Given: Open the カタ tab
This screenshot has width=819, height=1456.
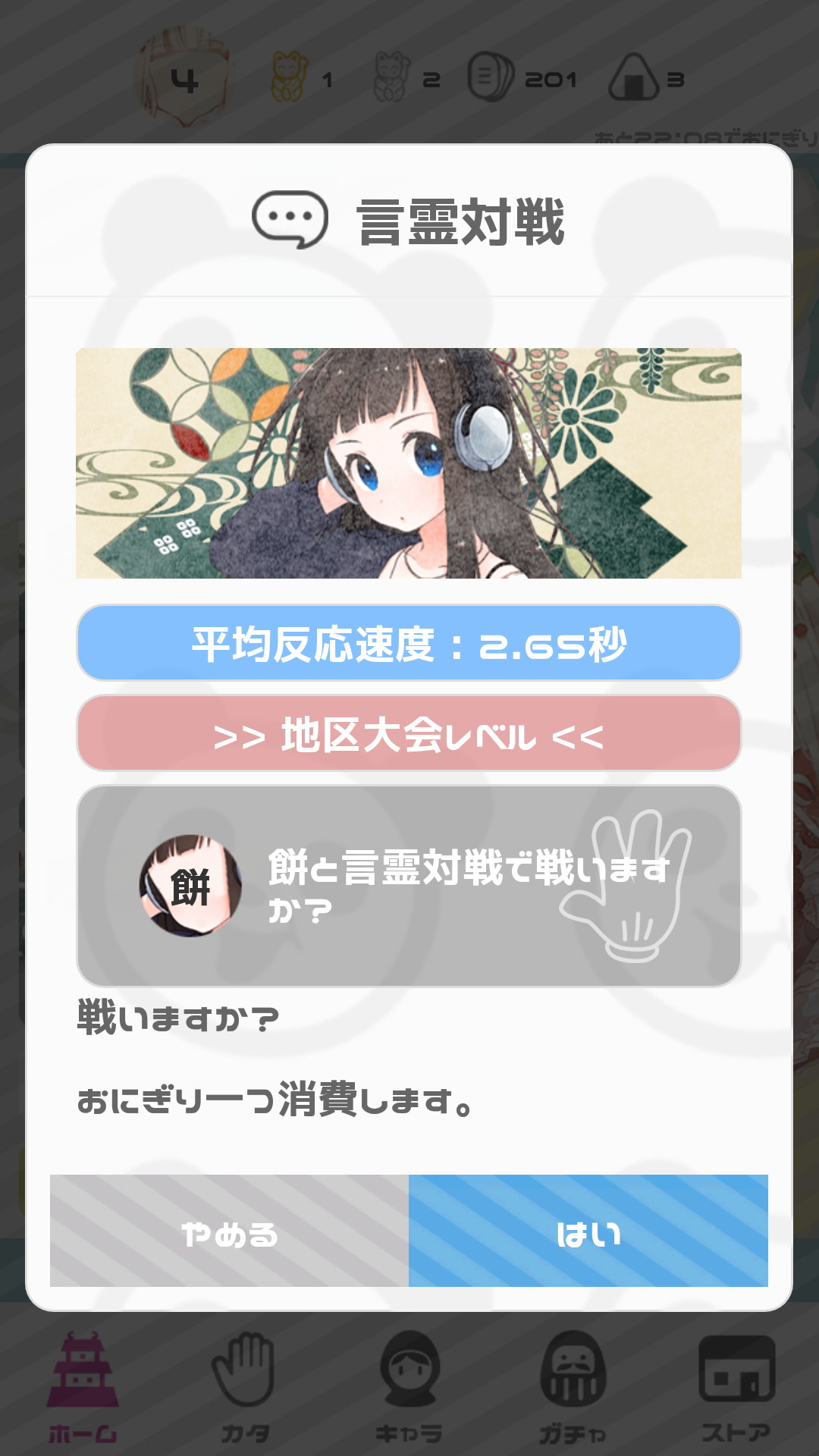Looking at the screenshot, I should 244,1388.
